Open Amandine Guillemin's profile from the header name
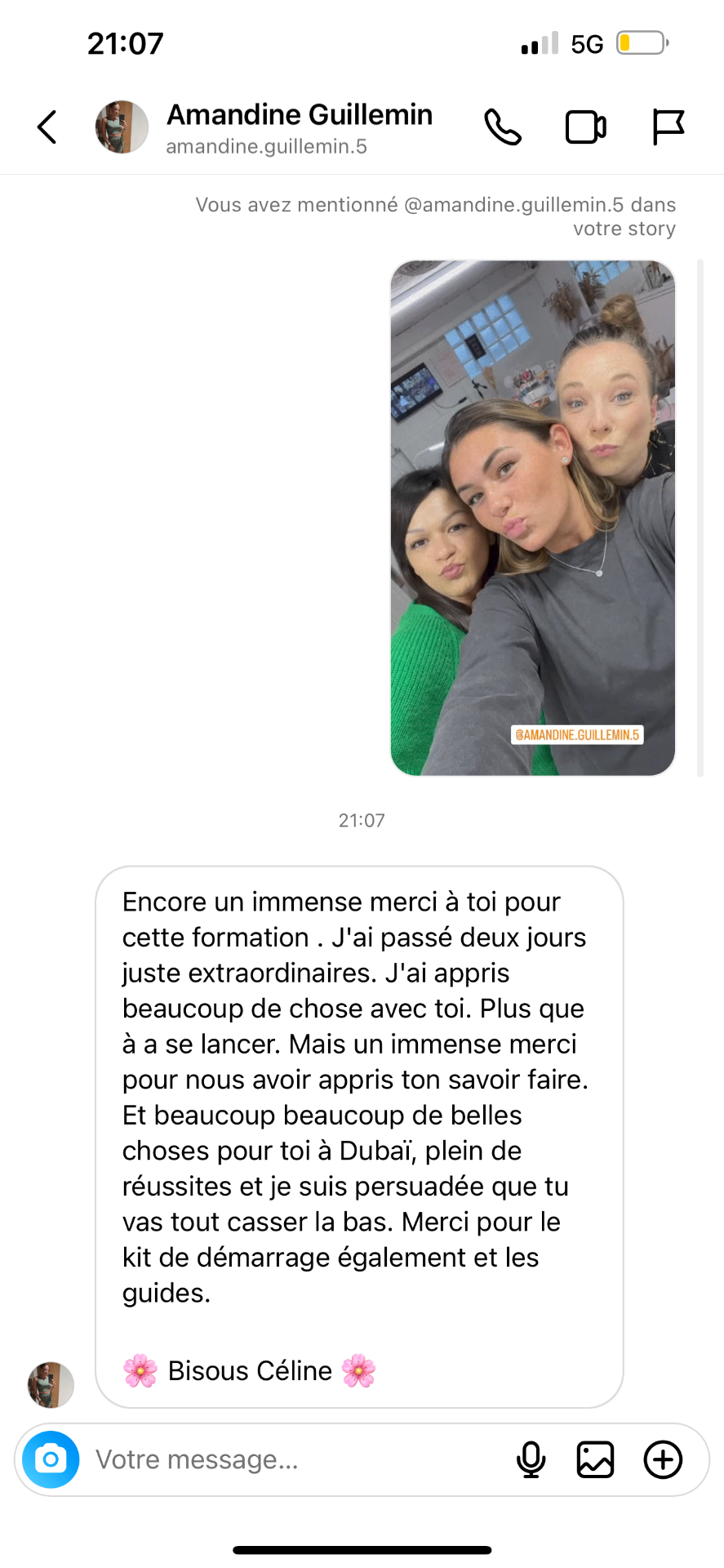Screen dimensions: 724x1568 click(300, 115)
